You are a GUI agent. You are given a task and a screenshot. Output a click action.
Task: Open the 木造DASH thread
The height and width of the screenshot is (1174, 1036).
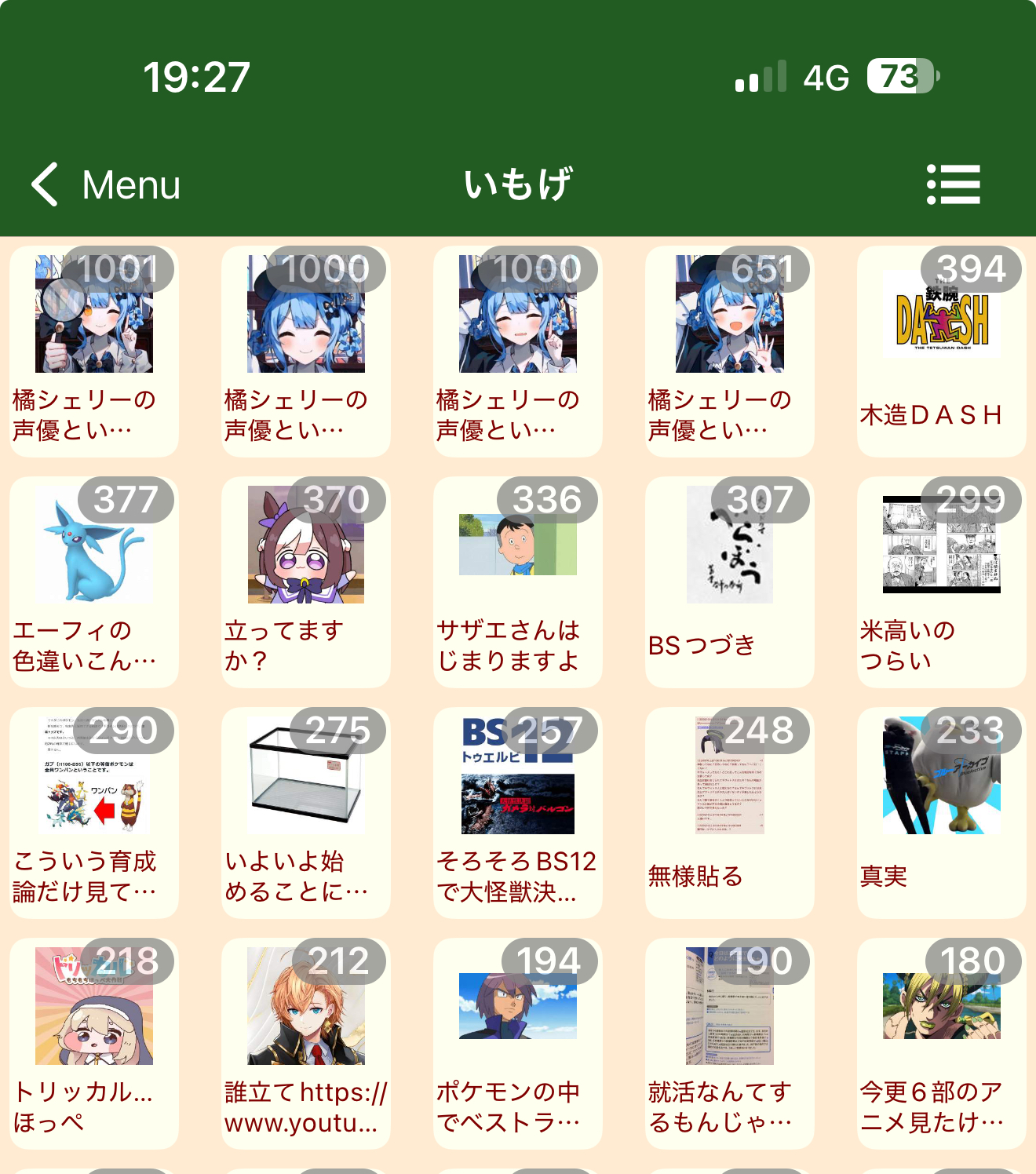[941, 351]
